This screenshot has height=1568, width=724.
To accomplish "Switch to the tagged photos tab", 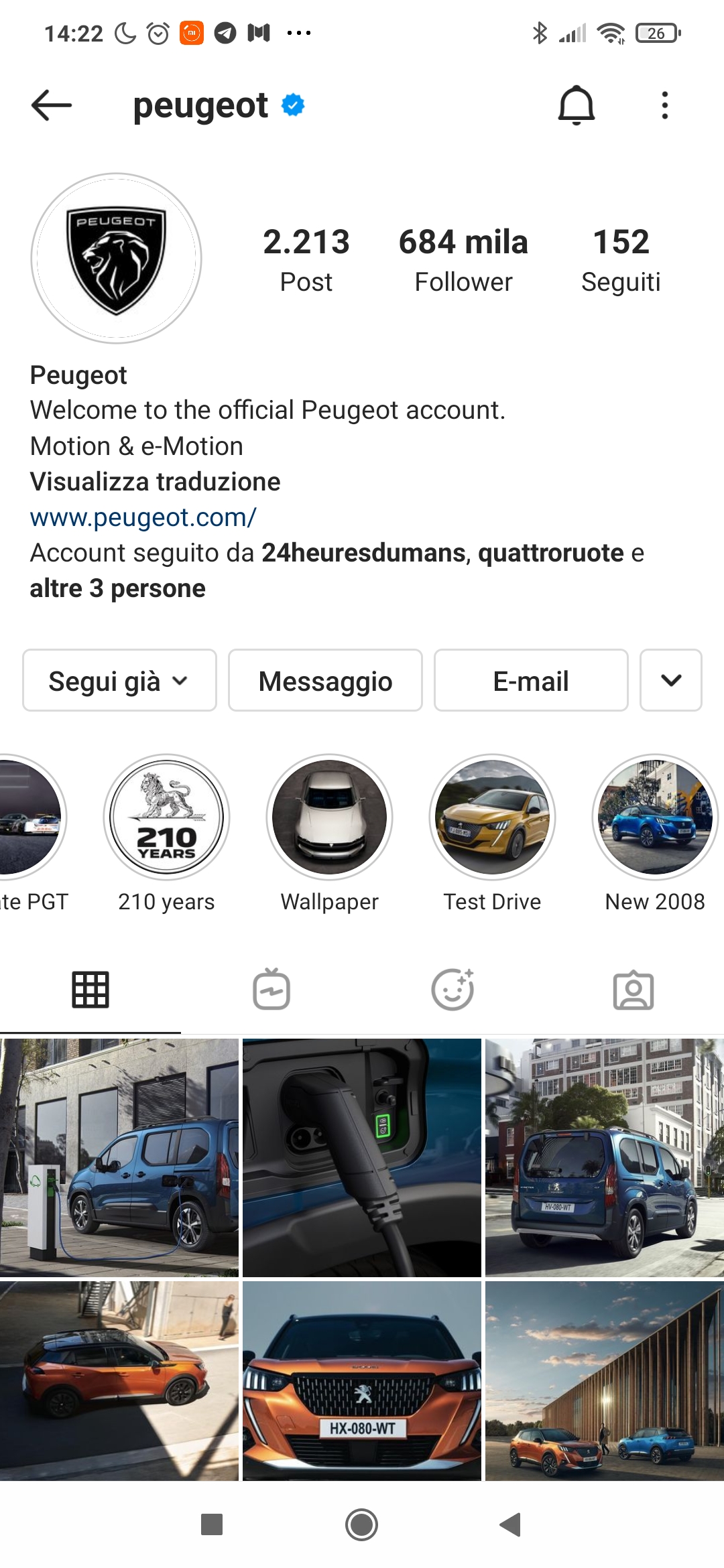I will tap(633, 990).
